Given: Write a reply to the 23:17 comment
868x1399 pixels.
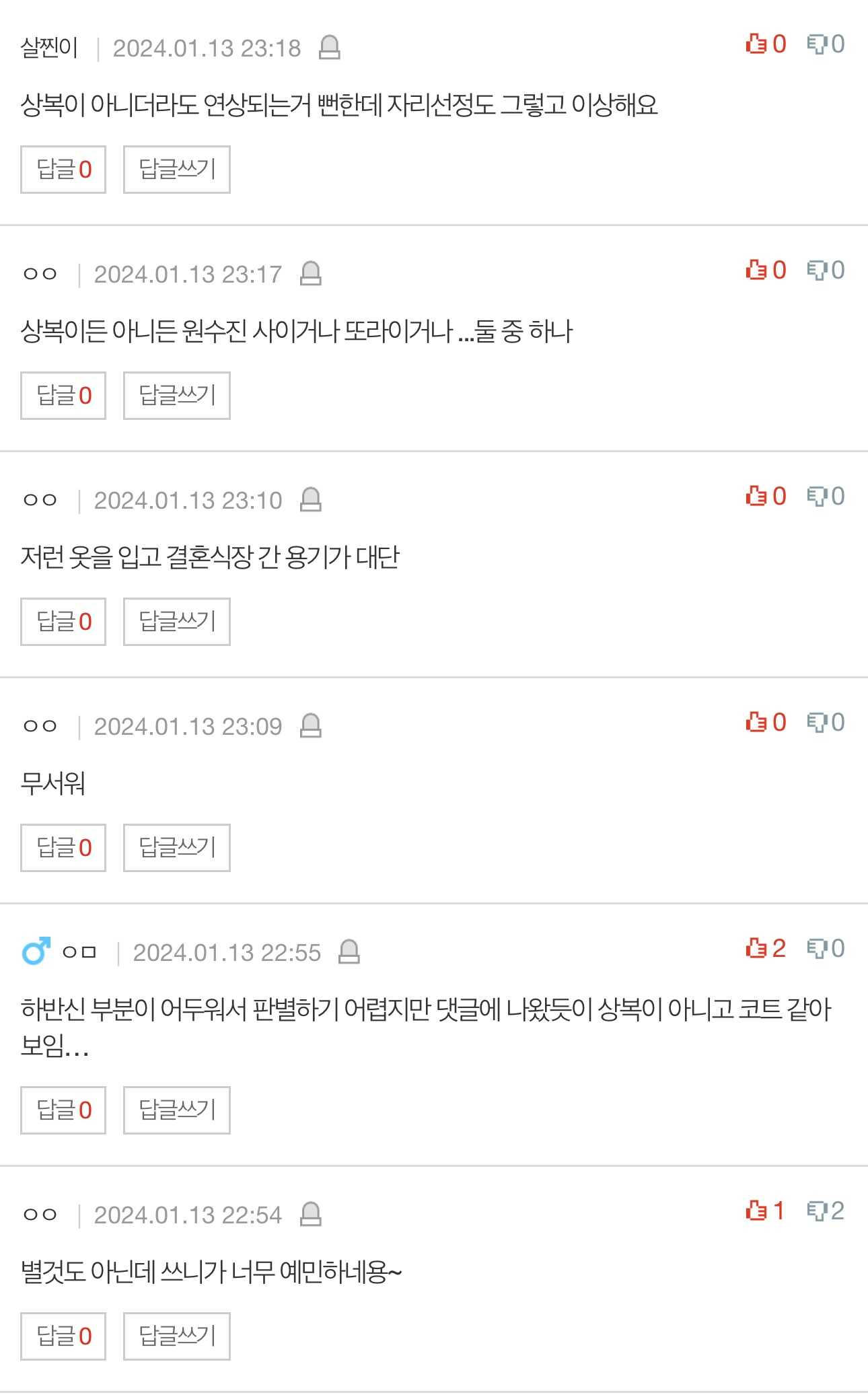Looking at the screenshot, I should [176, 396].
